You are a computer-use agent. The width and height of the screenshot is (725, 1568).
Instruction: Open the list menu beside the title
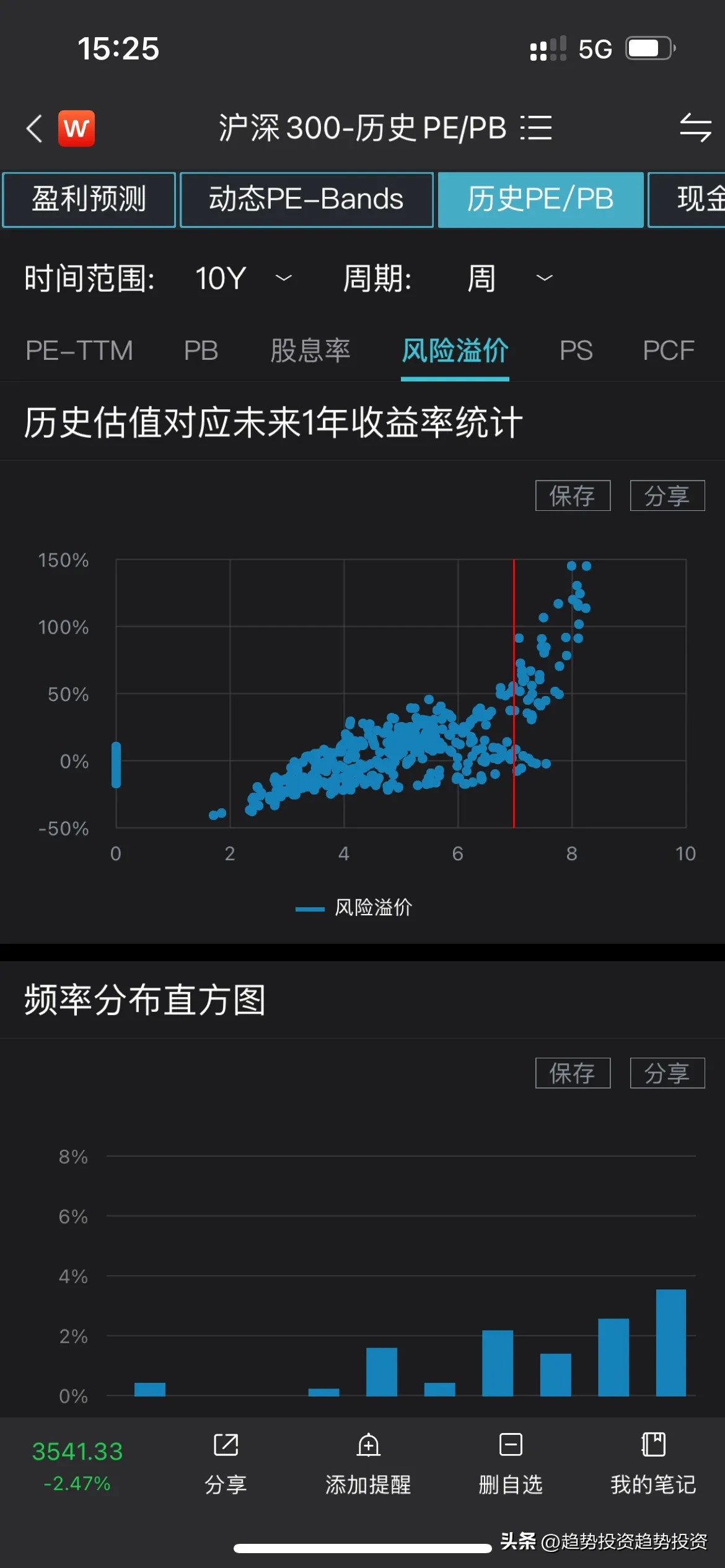point(536,128)
